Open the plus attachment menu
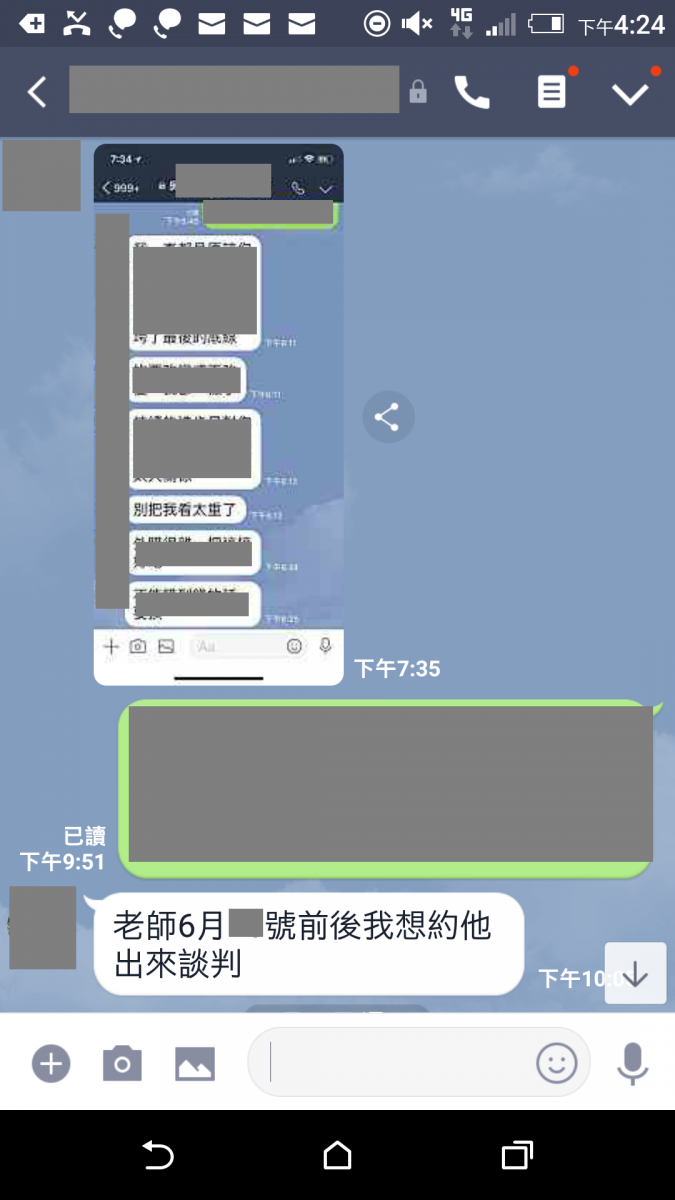675x1200 pixels. click(51, 1063)
